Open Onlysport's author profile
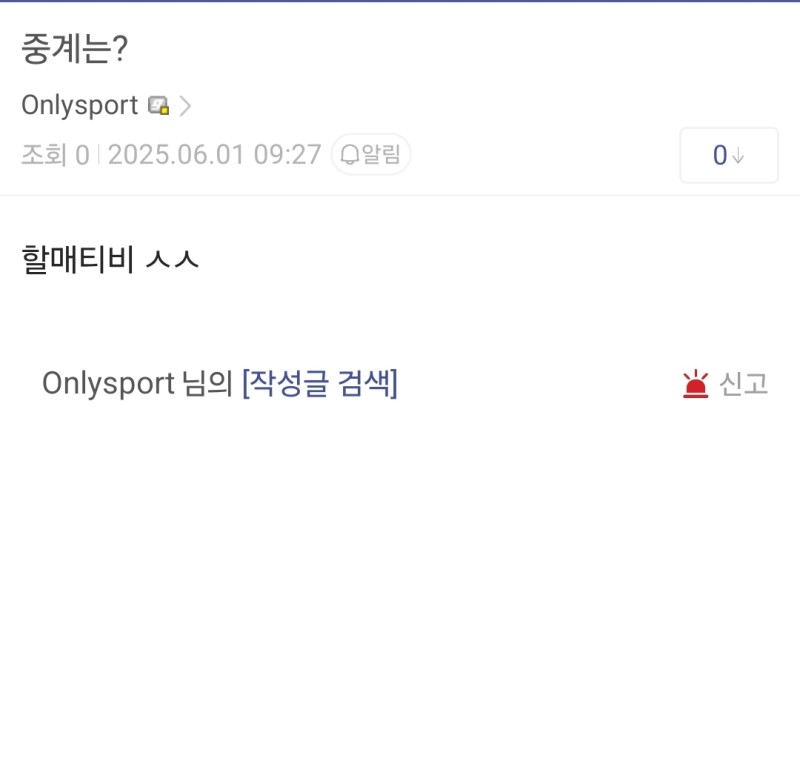The height and width of the screenshot is (776, 800). click(x=80, y=105)
